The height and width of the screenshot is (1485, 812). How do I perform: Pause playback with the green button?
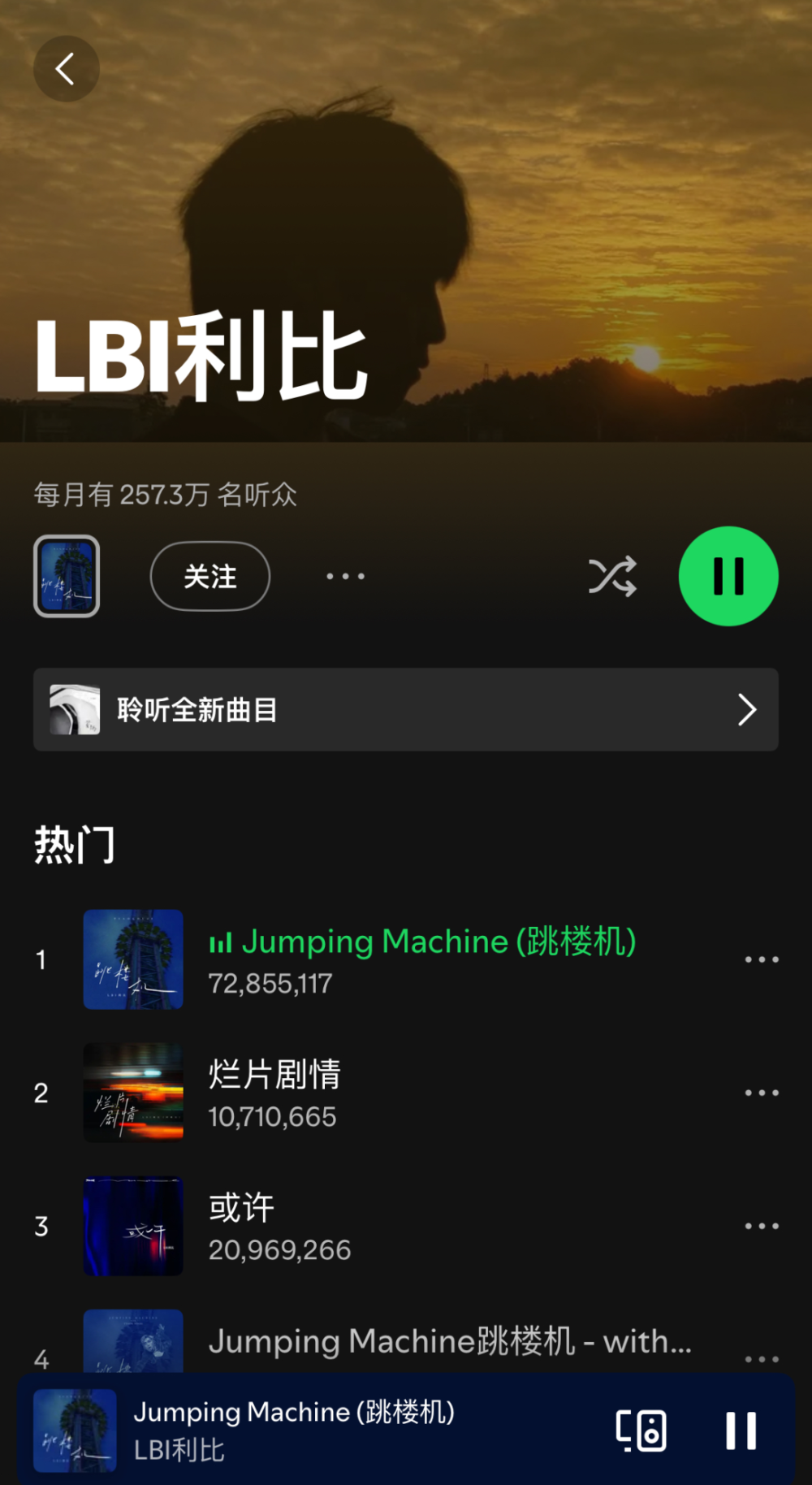(x=728, y=577)
